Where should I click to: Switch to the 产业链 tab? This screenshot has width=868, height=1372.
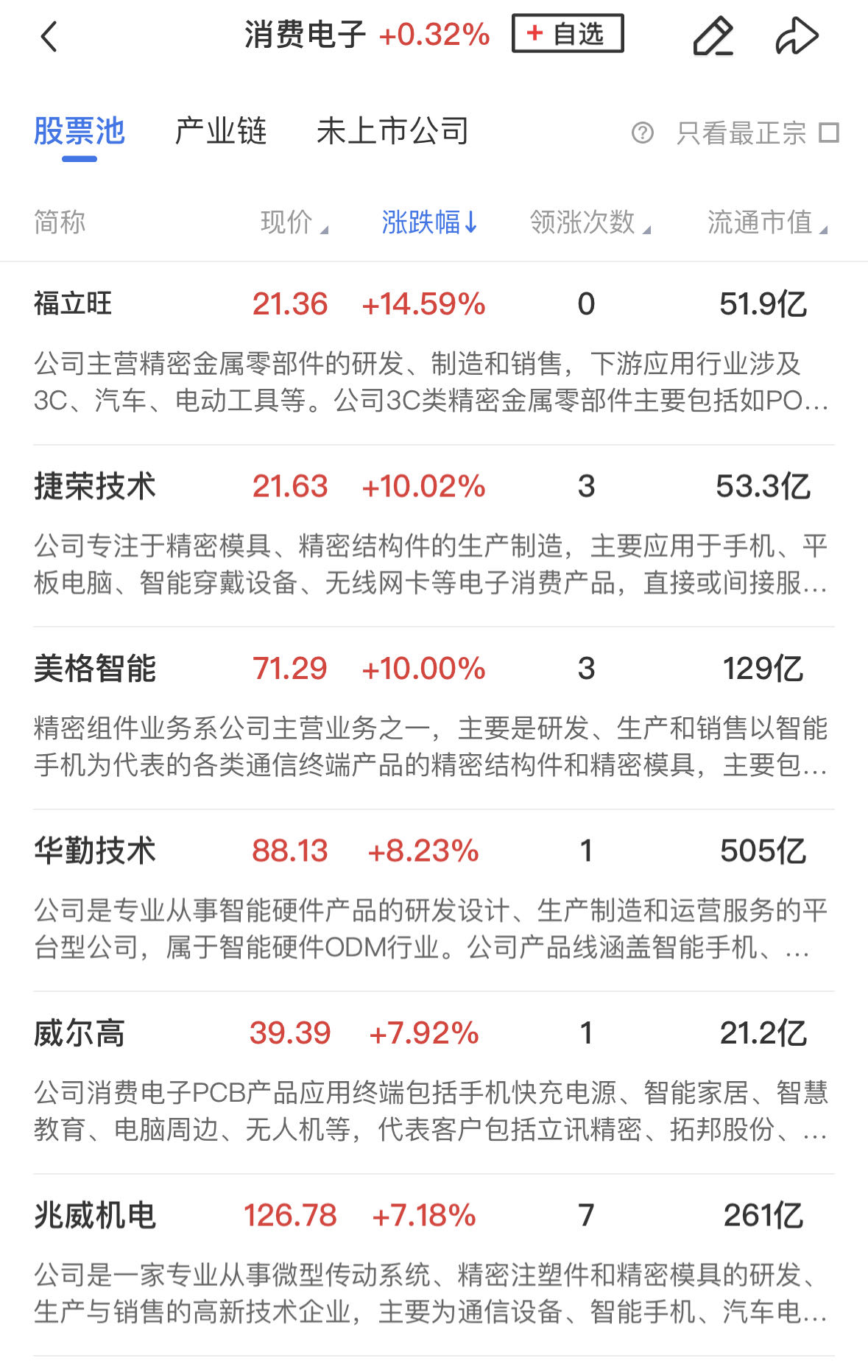pos(220,132)
